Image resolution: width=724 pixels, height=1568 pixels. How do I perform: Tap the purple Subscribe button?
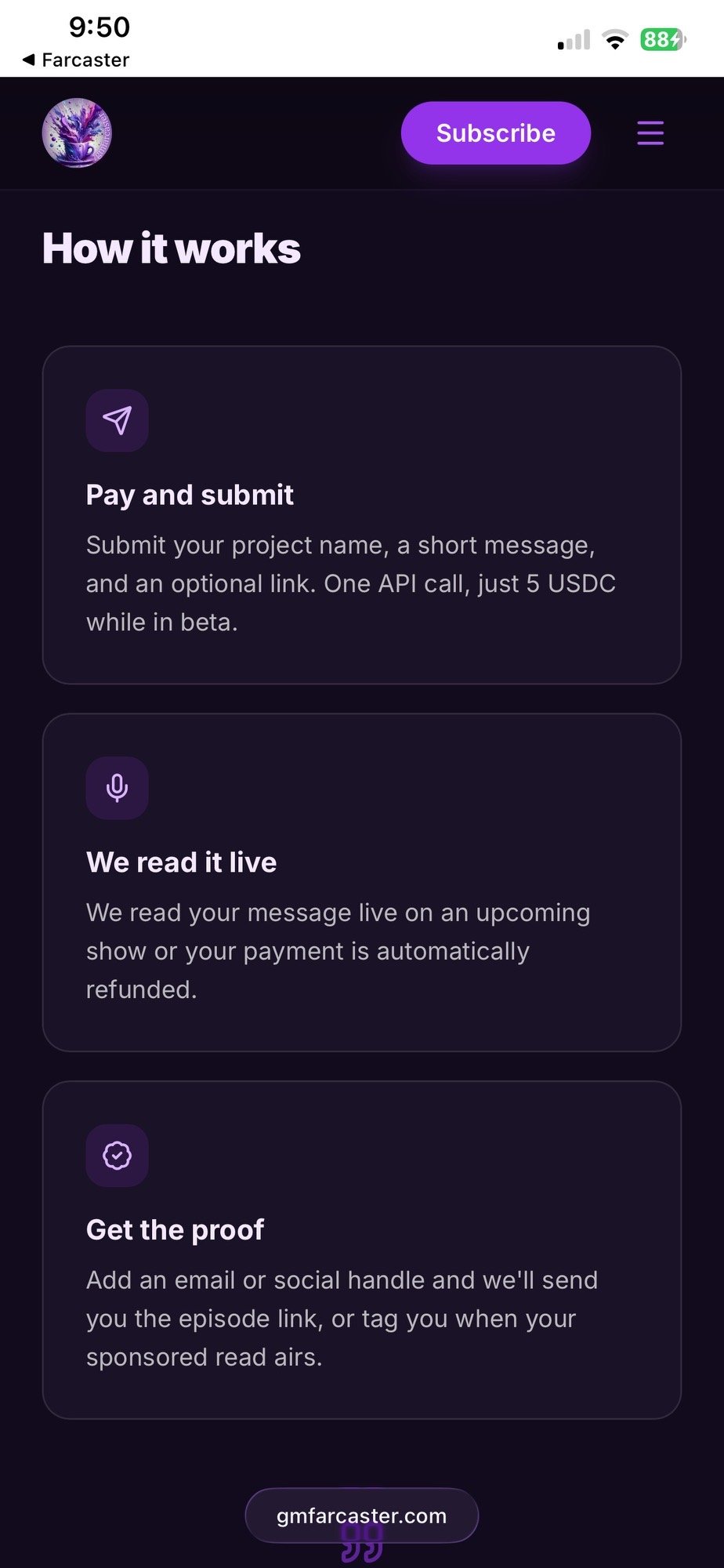click(x=495, y=132)
